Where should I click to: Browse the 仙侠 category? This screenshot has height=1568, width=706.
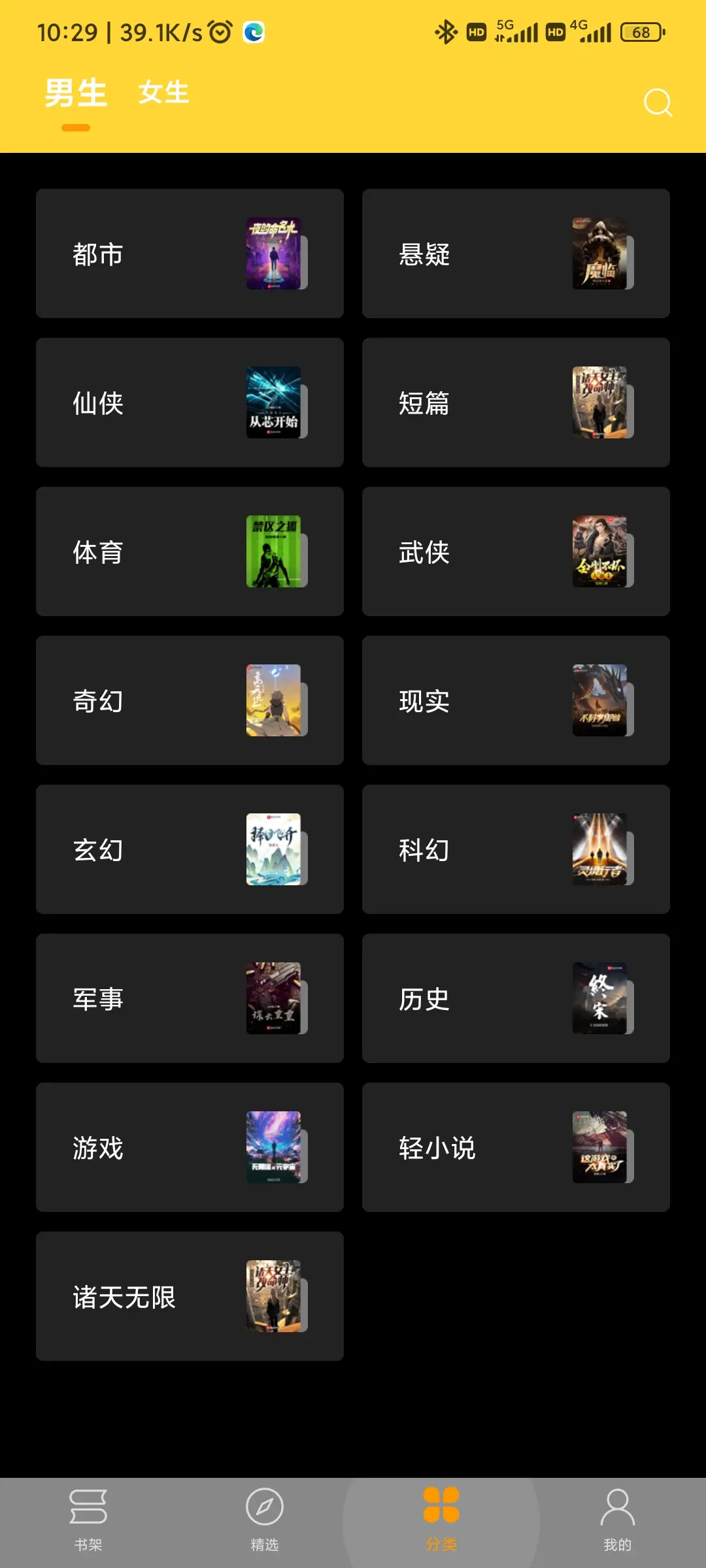190,402
